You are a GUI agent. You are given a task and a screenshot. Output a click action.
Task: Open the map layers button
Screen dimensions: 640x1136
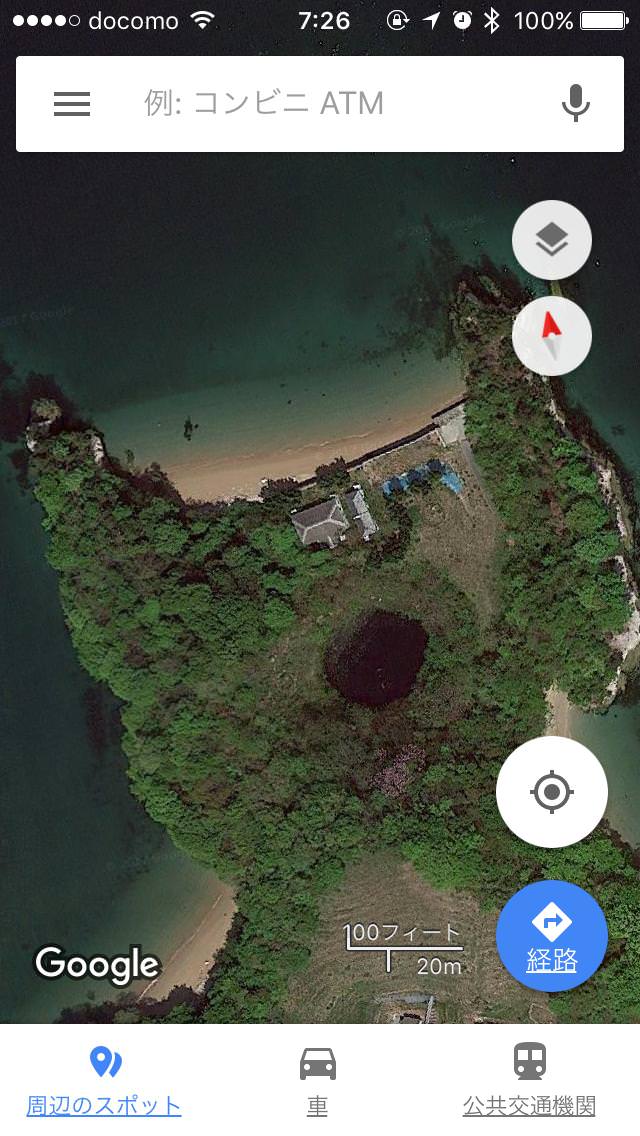pyautogui.click(x=552, y=240)
